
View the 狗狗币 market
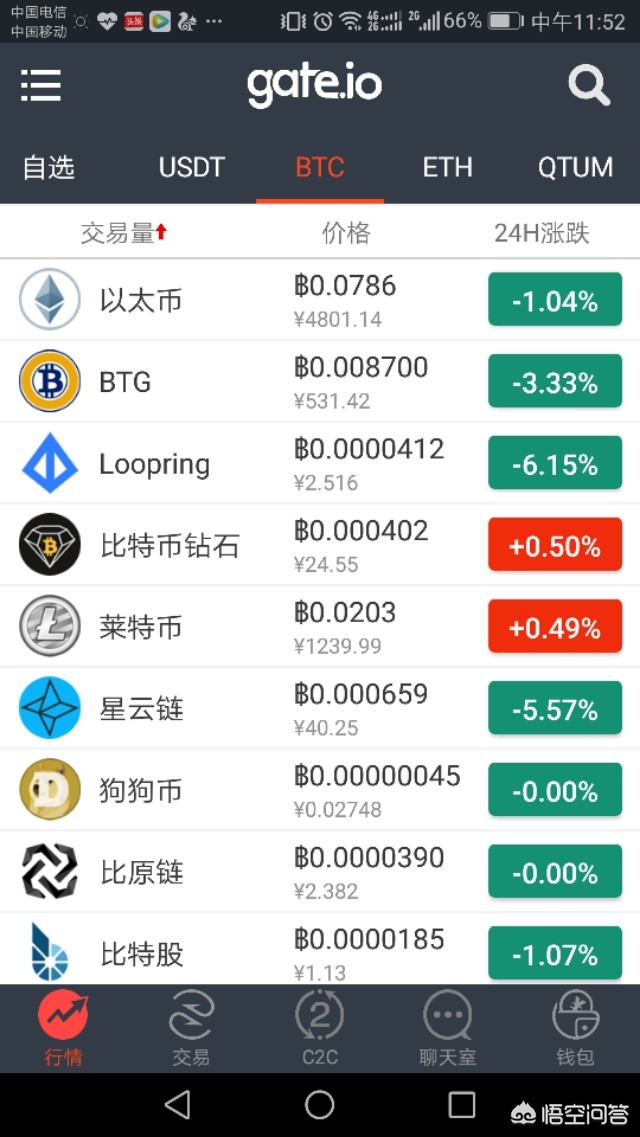pyautogui.click(x=320, y=790)
